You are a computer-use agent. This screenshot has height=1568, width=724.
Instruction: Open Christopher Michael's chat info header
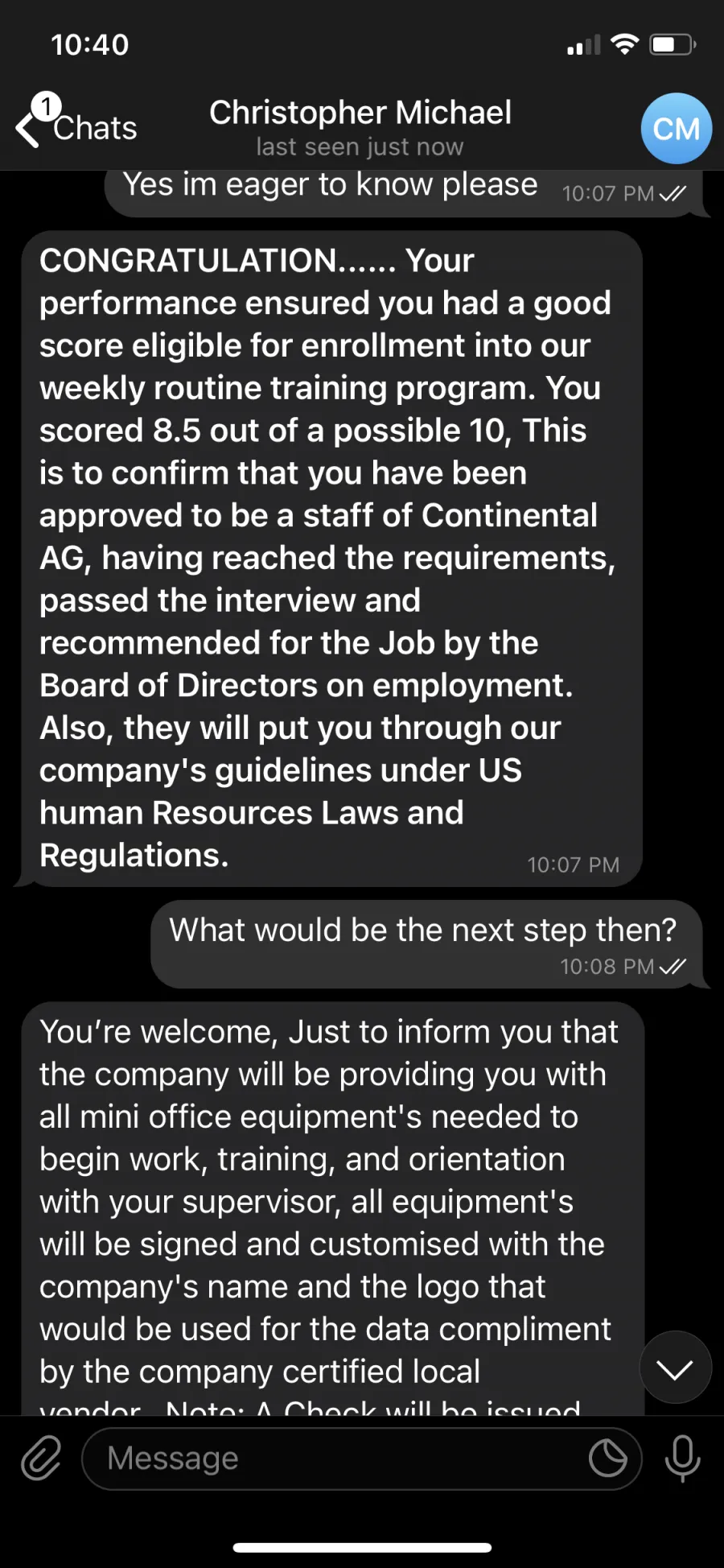360,127
